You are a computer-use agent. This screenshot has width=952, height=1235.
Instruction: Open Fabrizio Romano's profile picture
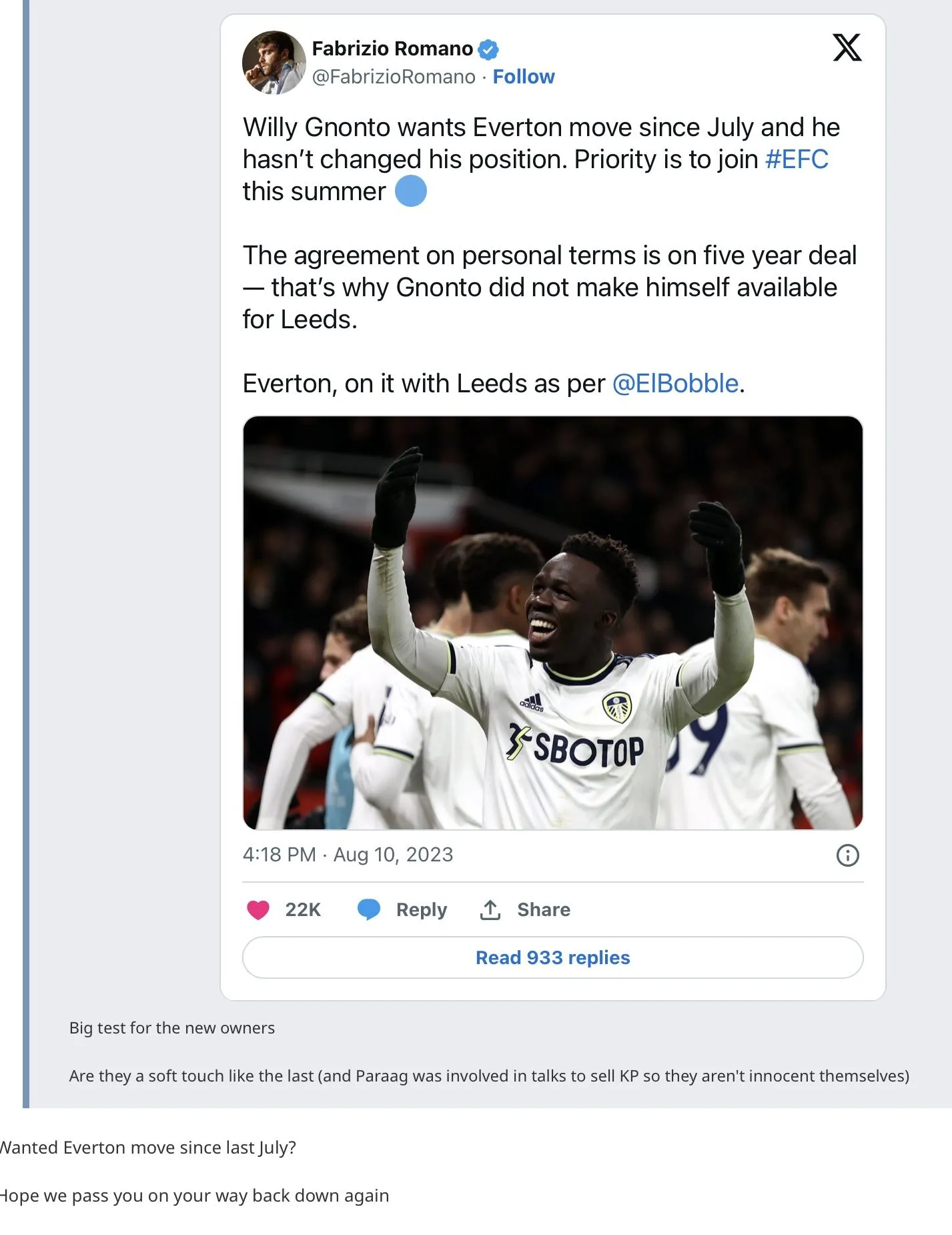[274, 62]
